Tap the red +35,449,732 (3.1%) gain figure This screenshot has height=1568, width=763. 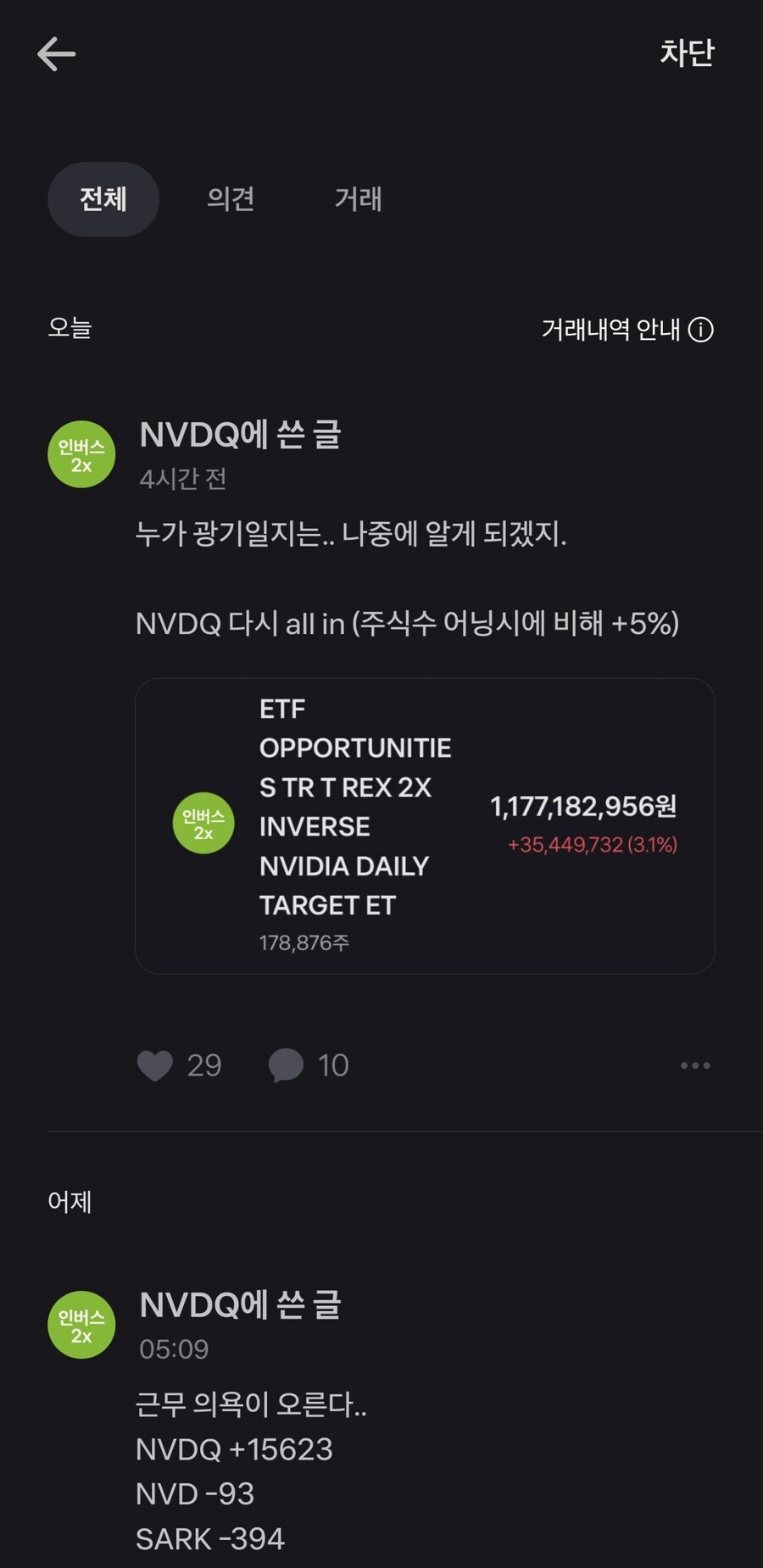pos(593,844)
